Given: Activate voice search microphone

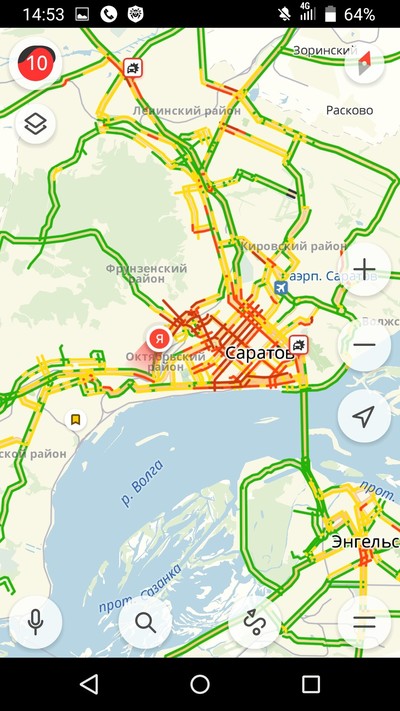Looking at the screenshot, I should [36, 622].
